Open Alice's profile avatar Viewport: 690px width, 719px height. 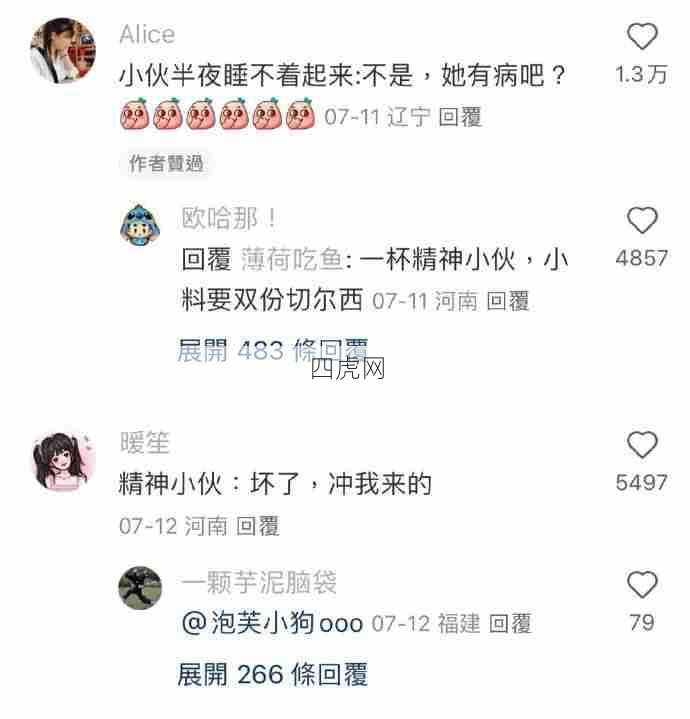click(x=63, y=51)
